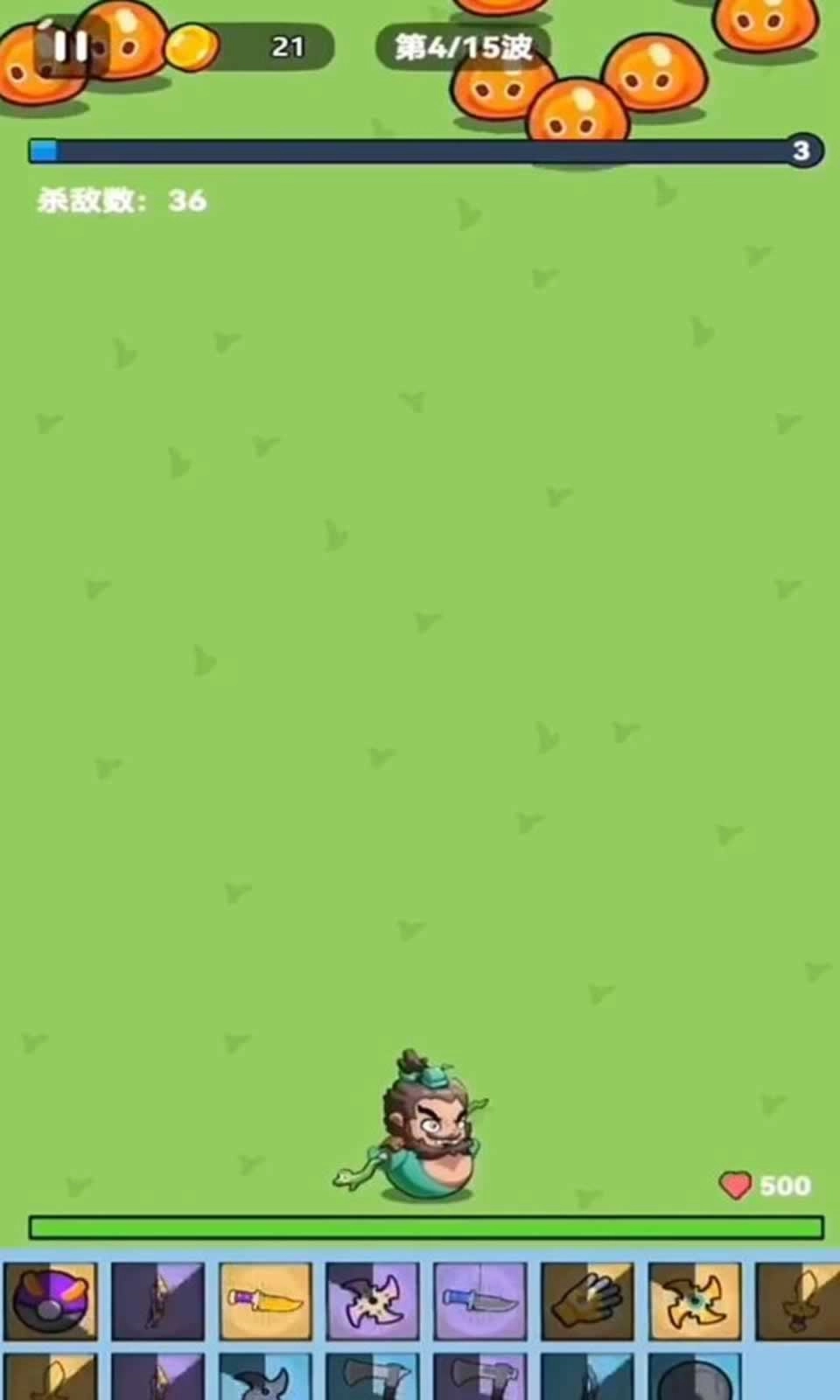Pause the game
Image resolution: width=840 pixels, height=1400 pixels.
(x=70, y=47)
